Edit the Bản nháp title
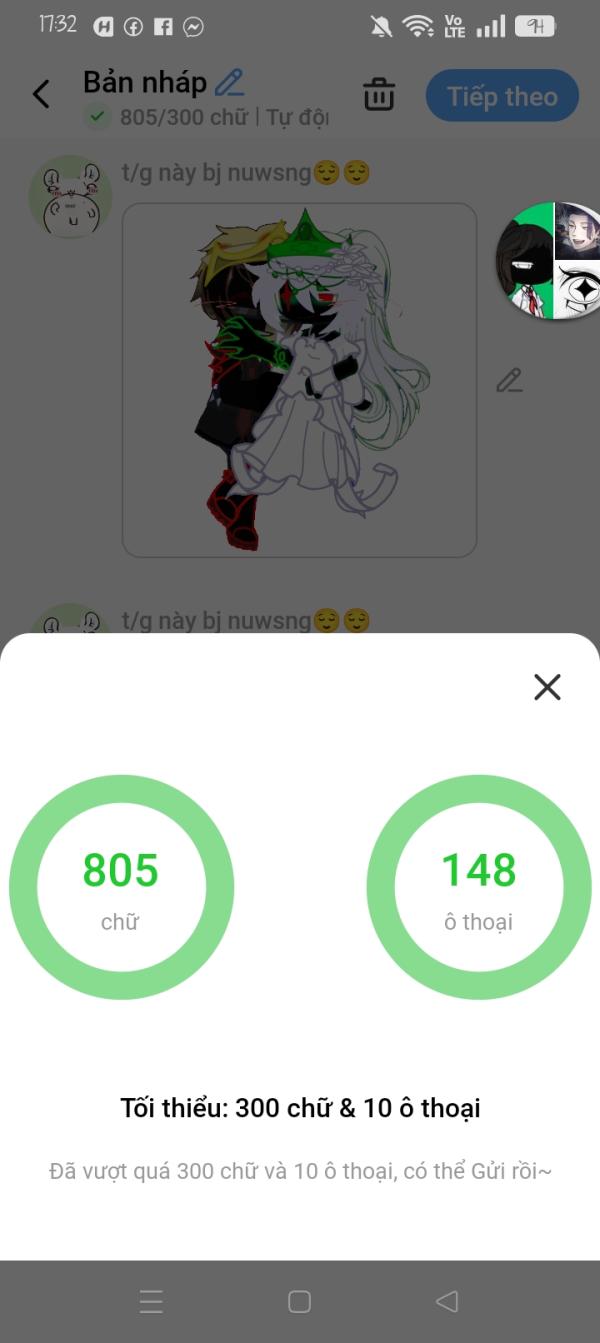The image size is (600, 1343). [230, 82]
